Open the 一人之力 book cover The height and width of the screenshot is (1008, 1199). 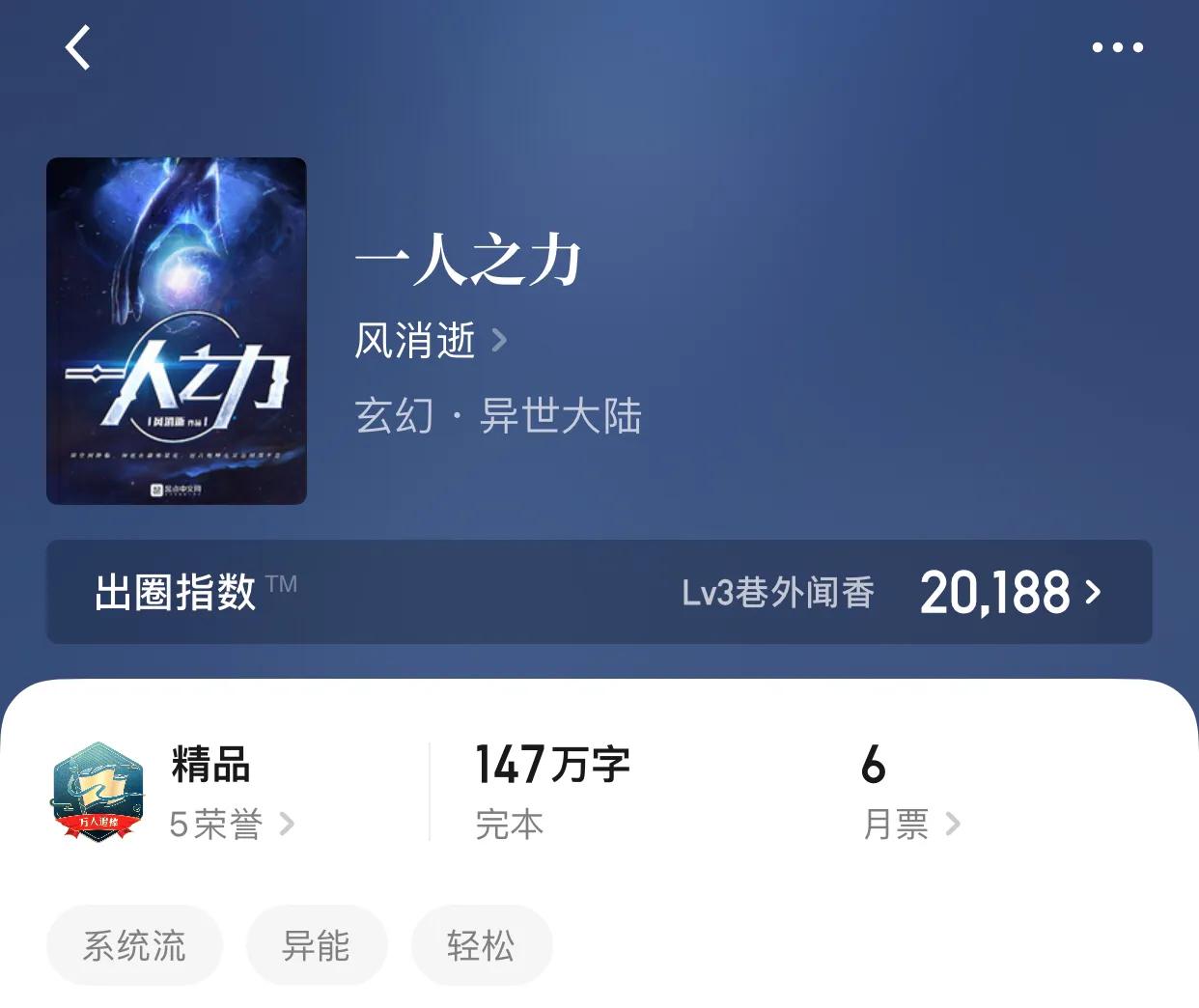click(177, 330)
